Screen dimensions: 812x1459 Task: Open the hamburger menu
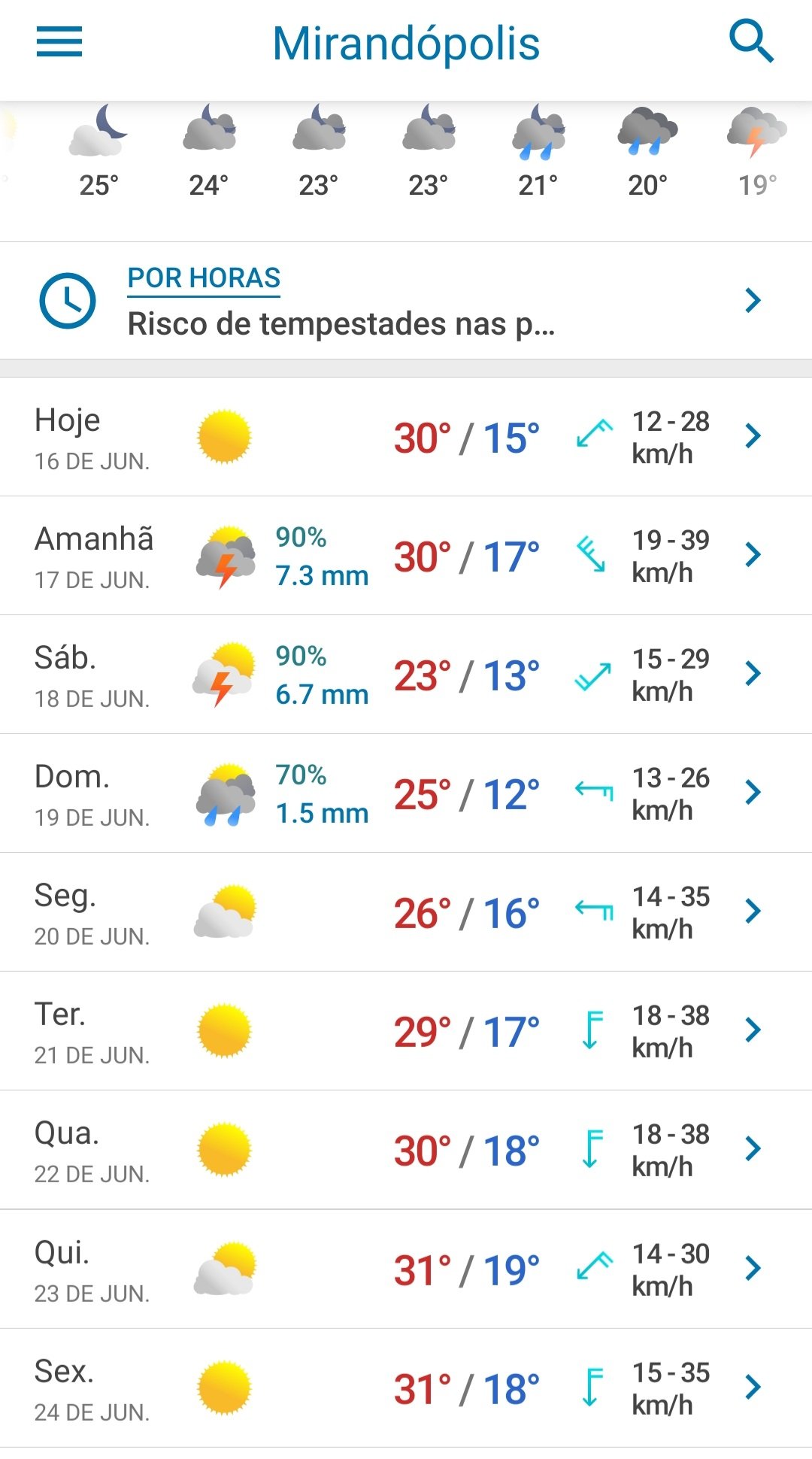tap(59, 42)
